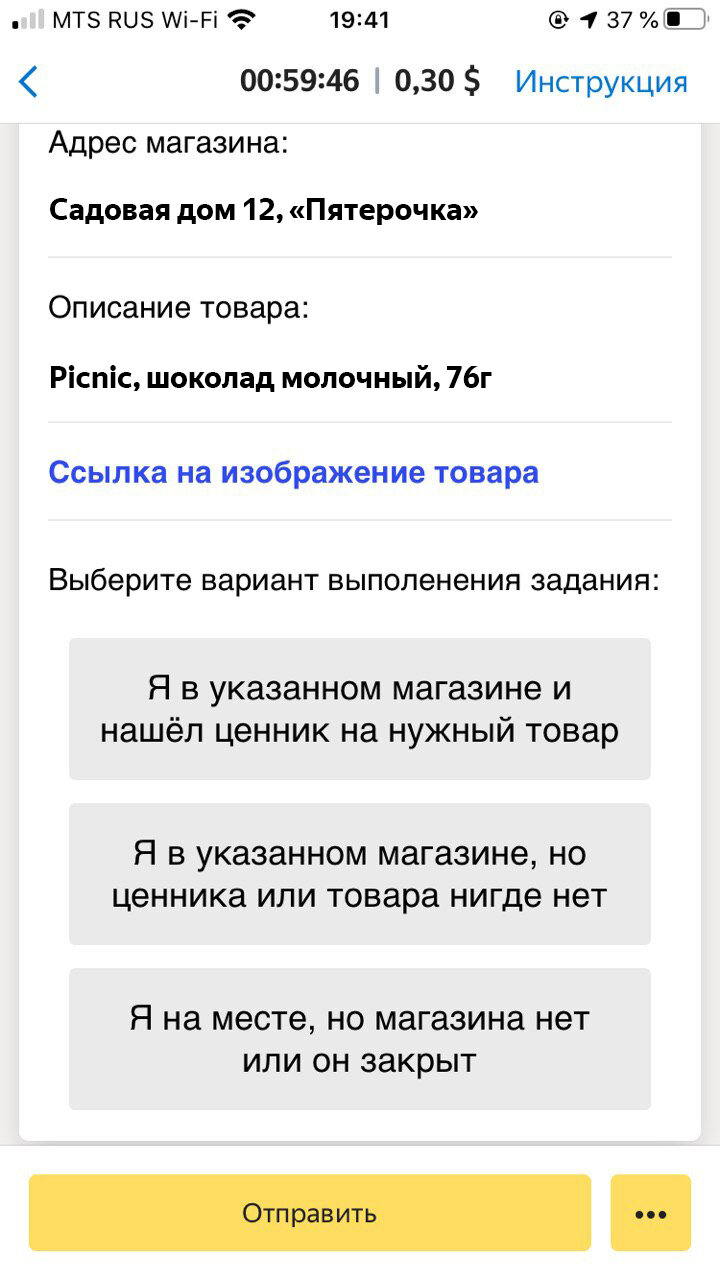Tap the Отправить button
This screenshot has width=720, height=1280.
pos(310,1213)
